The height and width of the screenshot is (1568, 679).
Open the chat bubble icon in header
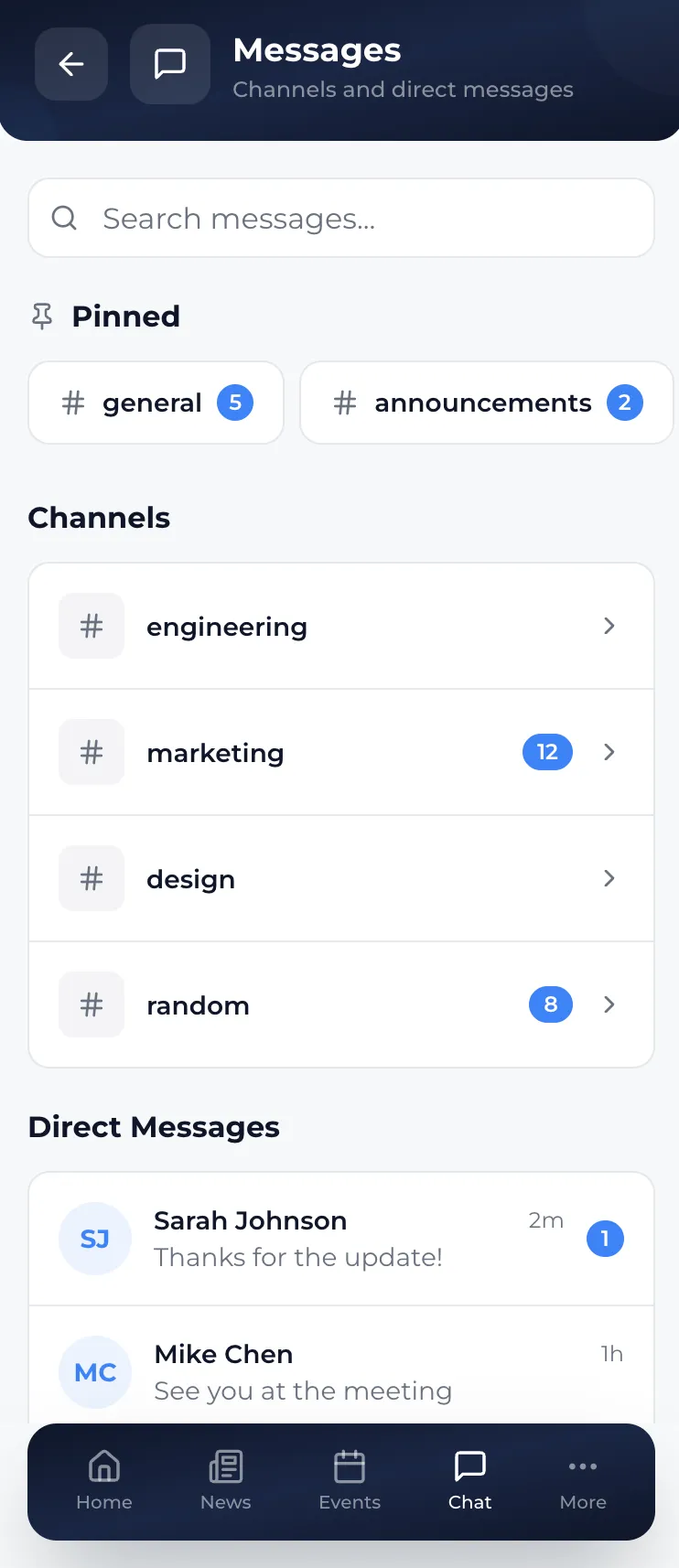[169, 64]
